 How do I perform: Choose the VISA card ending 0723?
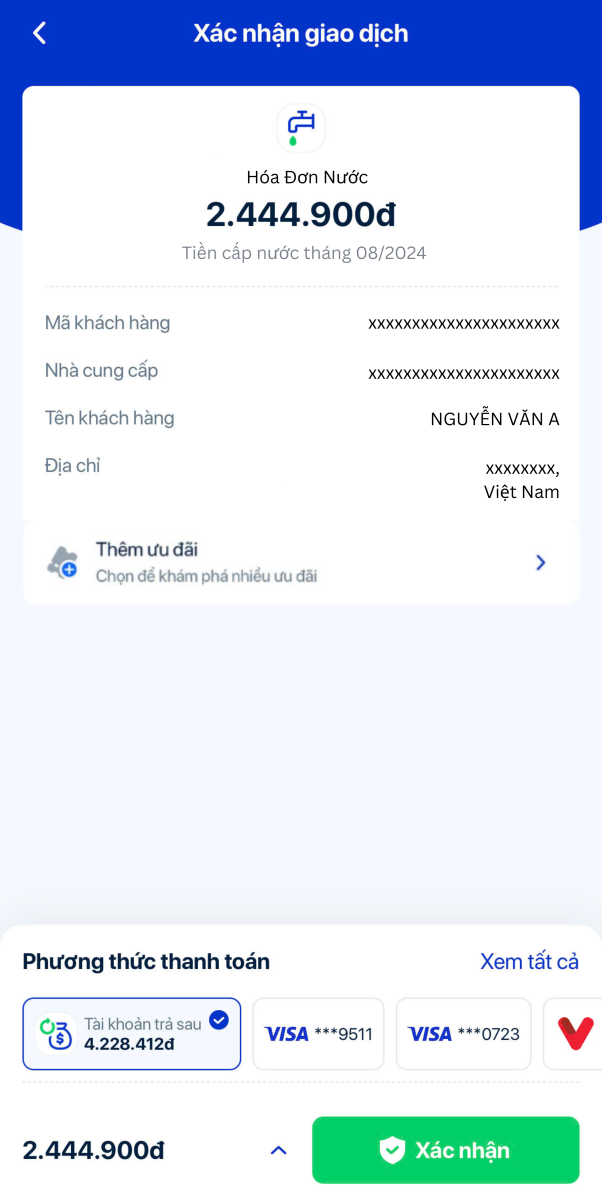click(463, 1034)
